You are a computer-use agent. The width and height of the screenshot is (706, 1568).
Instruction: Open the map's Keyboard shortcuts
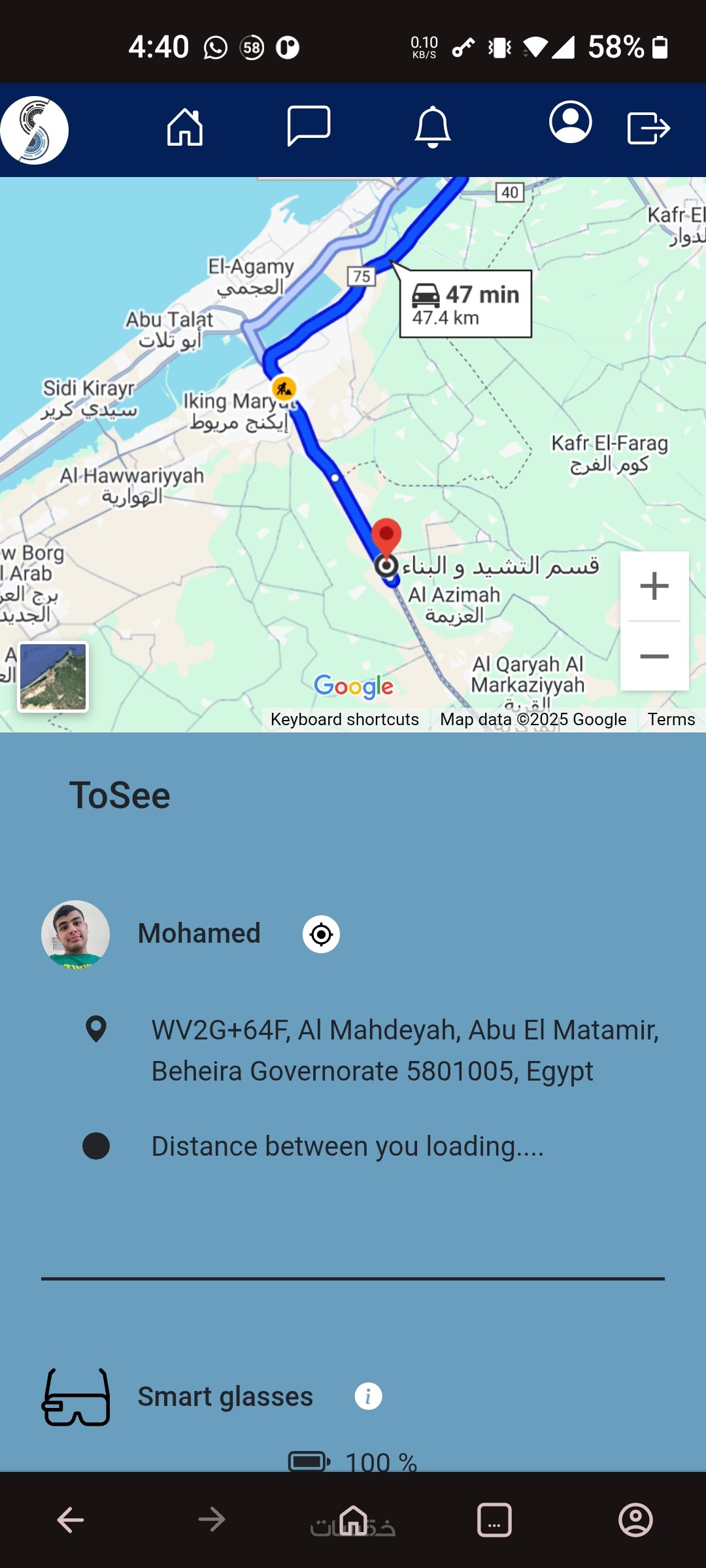pyautogui.click(x=345, y=719)
